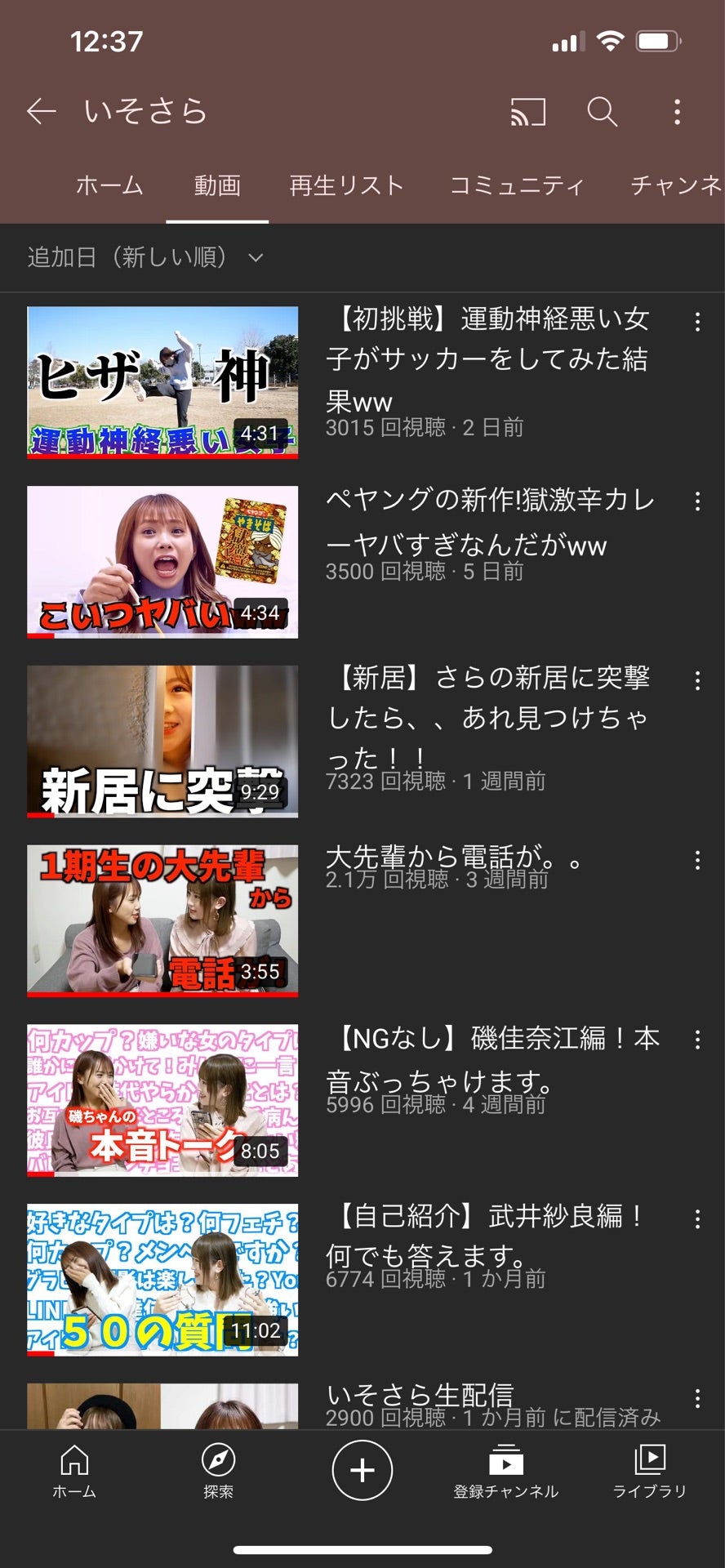Watch the ペヤングの新作!獄激辛カレー video
The height and width of the screenshot is (1568, 725).
pyautogui.click(x=162, y=561)
